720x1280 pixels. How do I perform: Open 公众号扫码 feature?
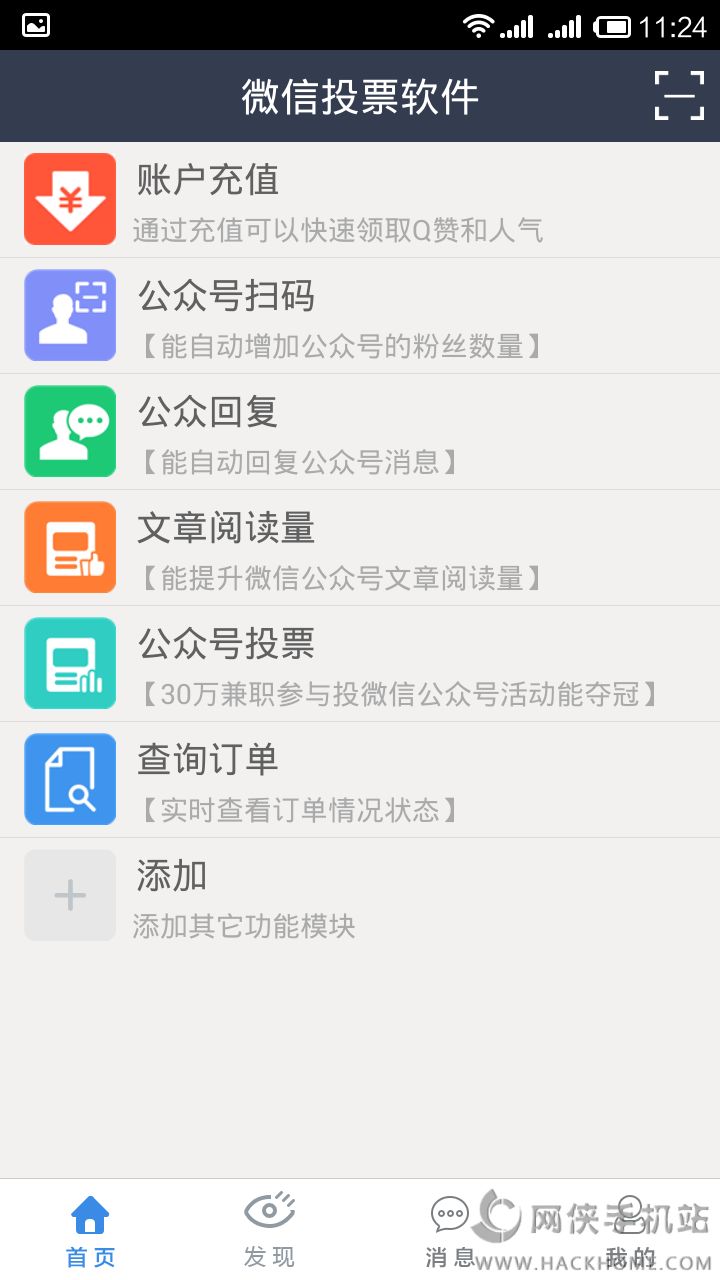point(360,316)
